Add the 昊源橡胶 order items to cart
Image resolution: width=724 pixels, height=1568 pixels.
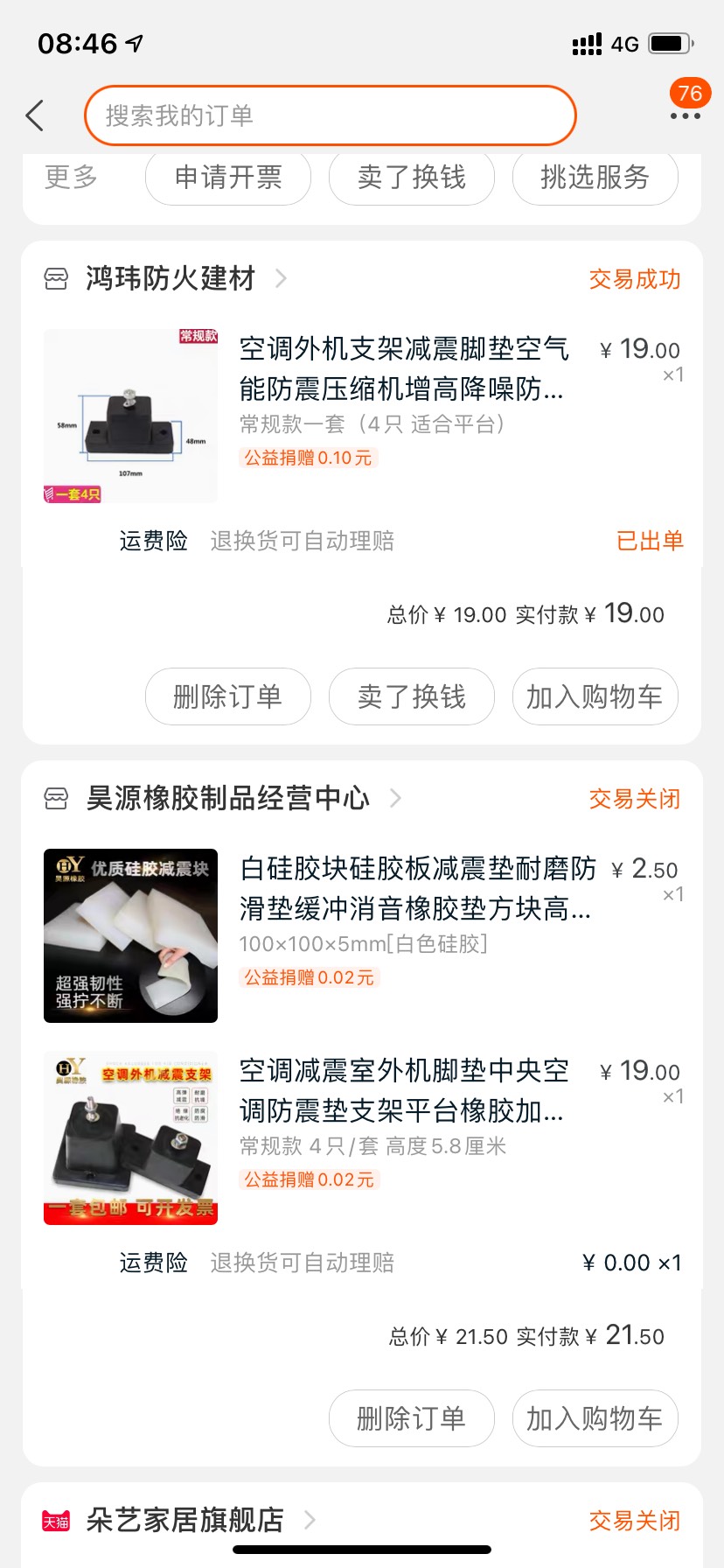(595, 1417)
